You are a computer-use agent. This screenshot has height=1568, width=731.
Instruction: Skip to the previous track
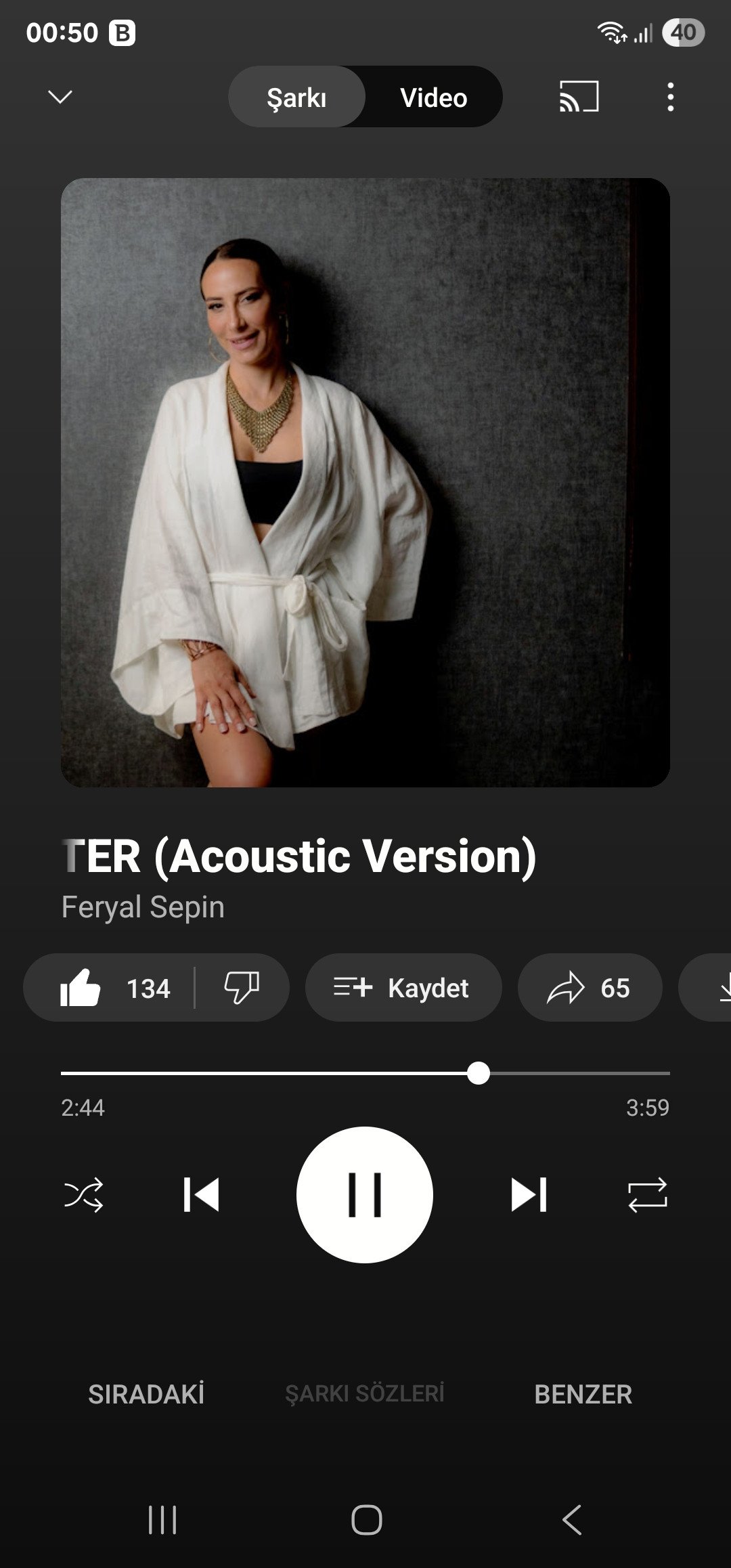[x=201, y=1195]
